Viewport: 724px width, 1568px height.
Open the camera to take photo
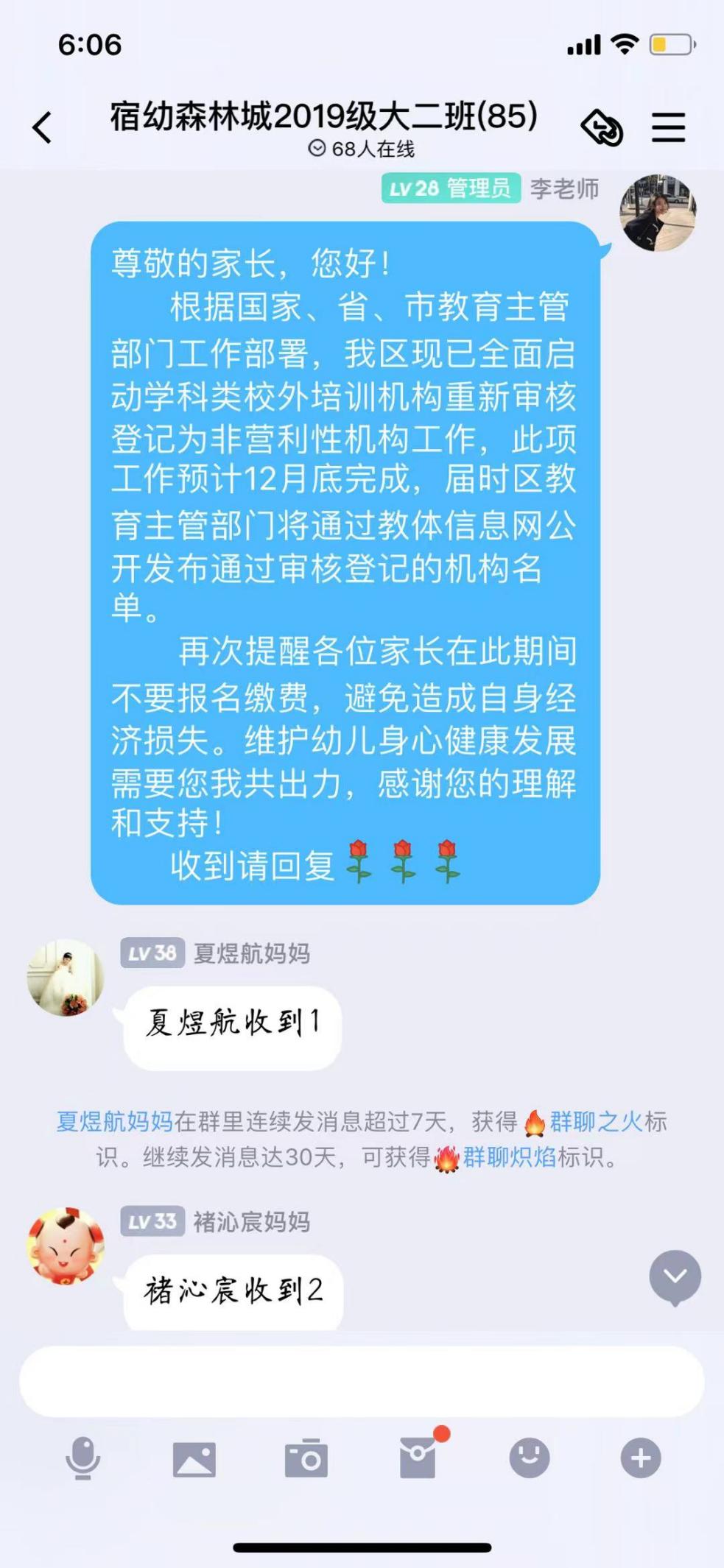(306, 1458)
